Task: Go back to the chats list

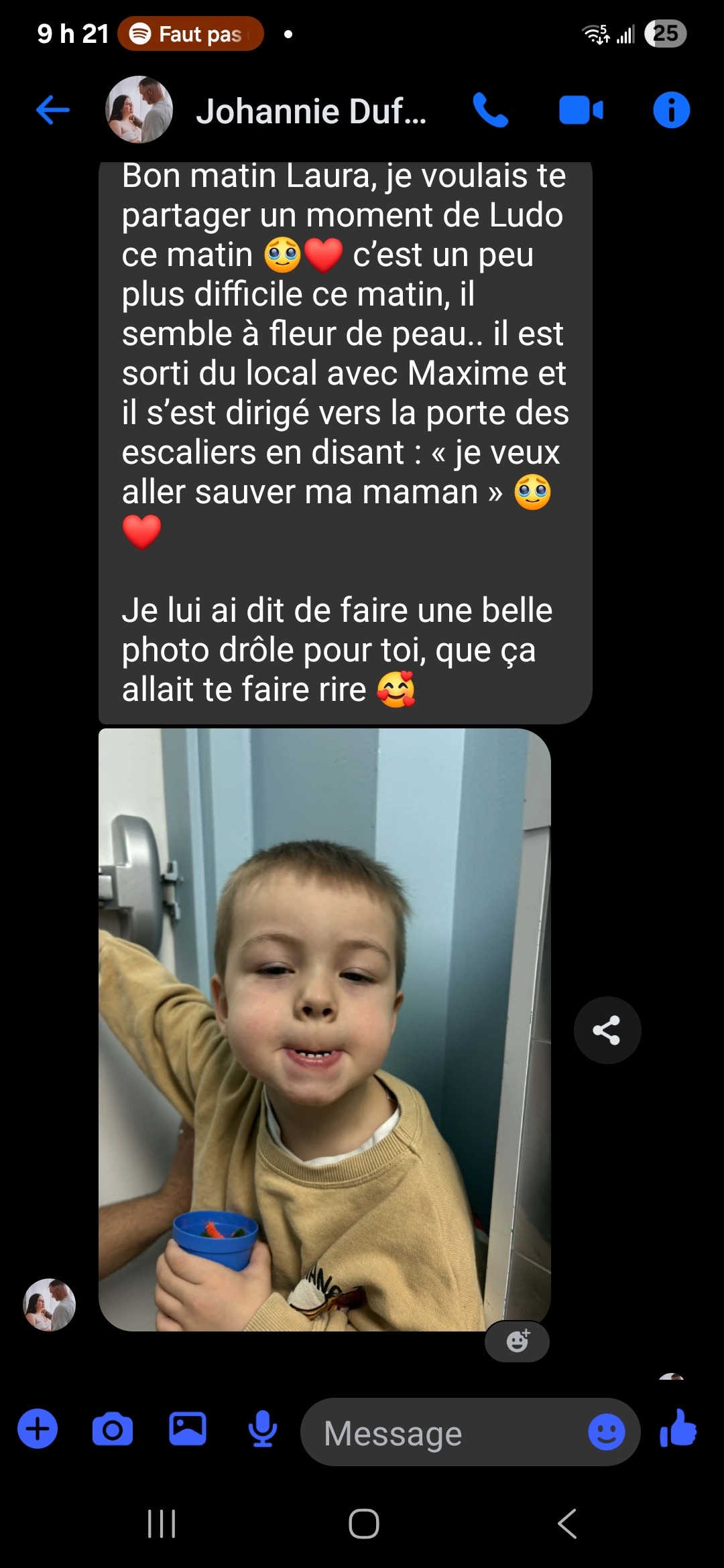Action: click(53, 110)
